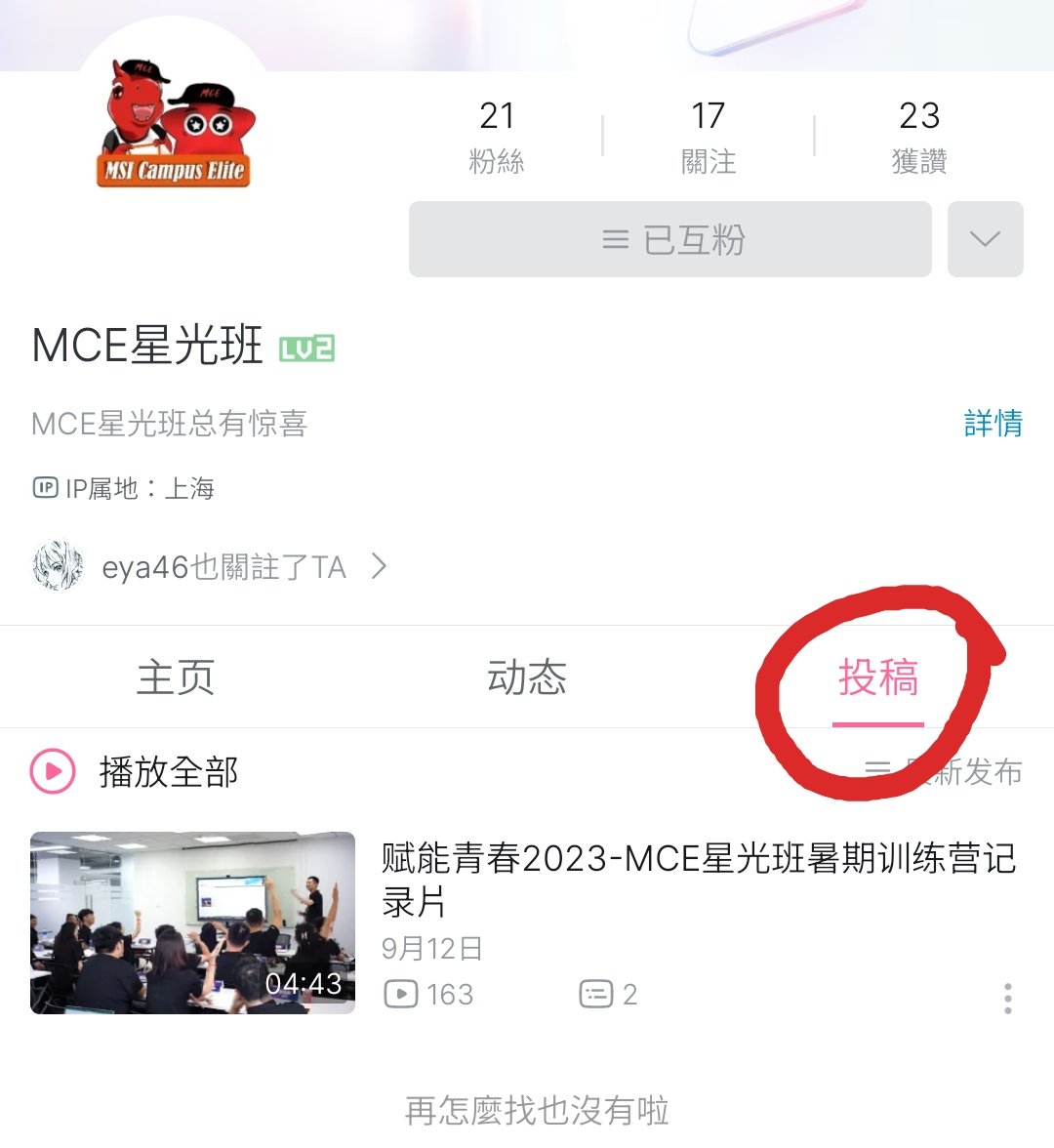Switch to the 动态 tab
Screen dimensions: 1054x1148
coord(527,677)
